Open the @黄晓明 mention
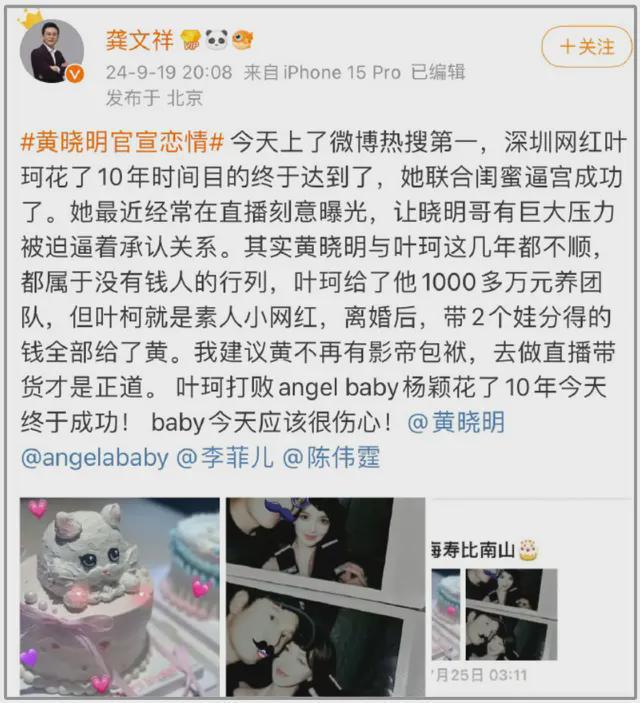The width and height of the screenshot is (640, 703). pos(457,422)
